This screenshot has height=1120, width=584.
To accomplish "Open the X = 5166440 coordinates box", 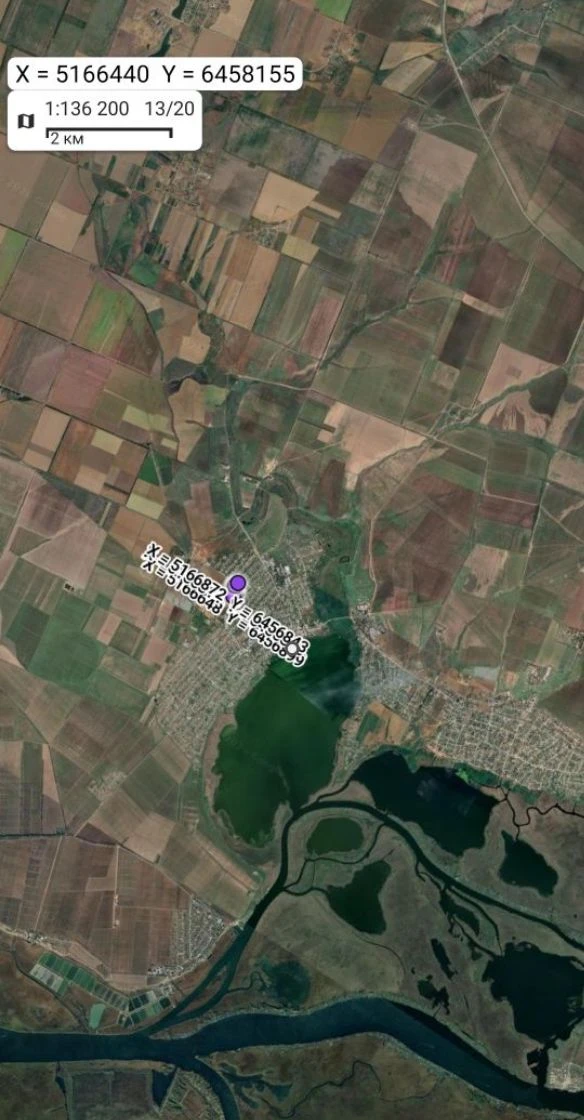I will [x=155, y=74].
